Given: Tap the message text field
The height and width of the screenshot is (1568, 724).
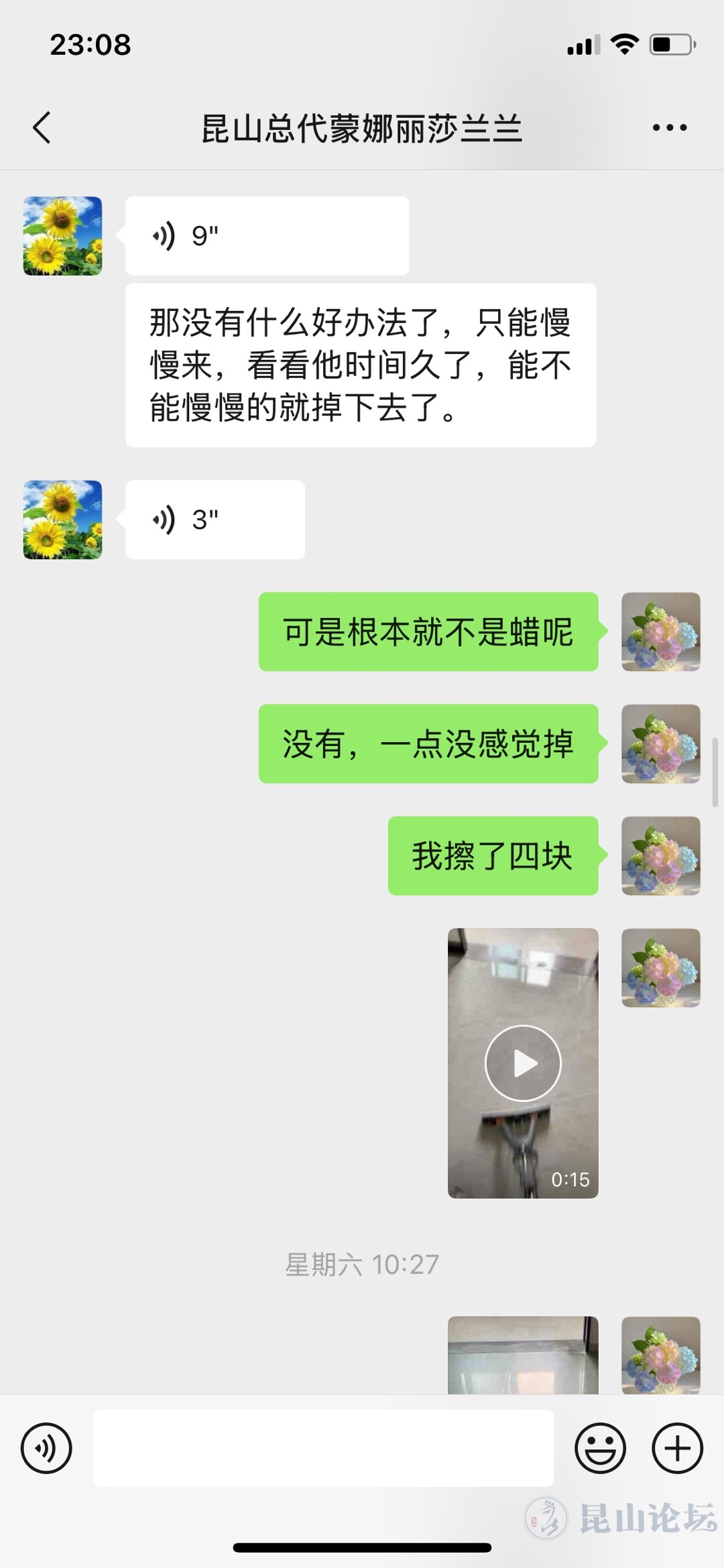Looking at the screenshot, I should pyautogui.click(x=323, y=1448).
